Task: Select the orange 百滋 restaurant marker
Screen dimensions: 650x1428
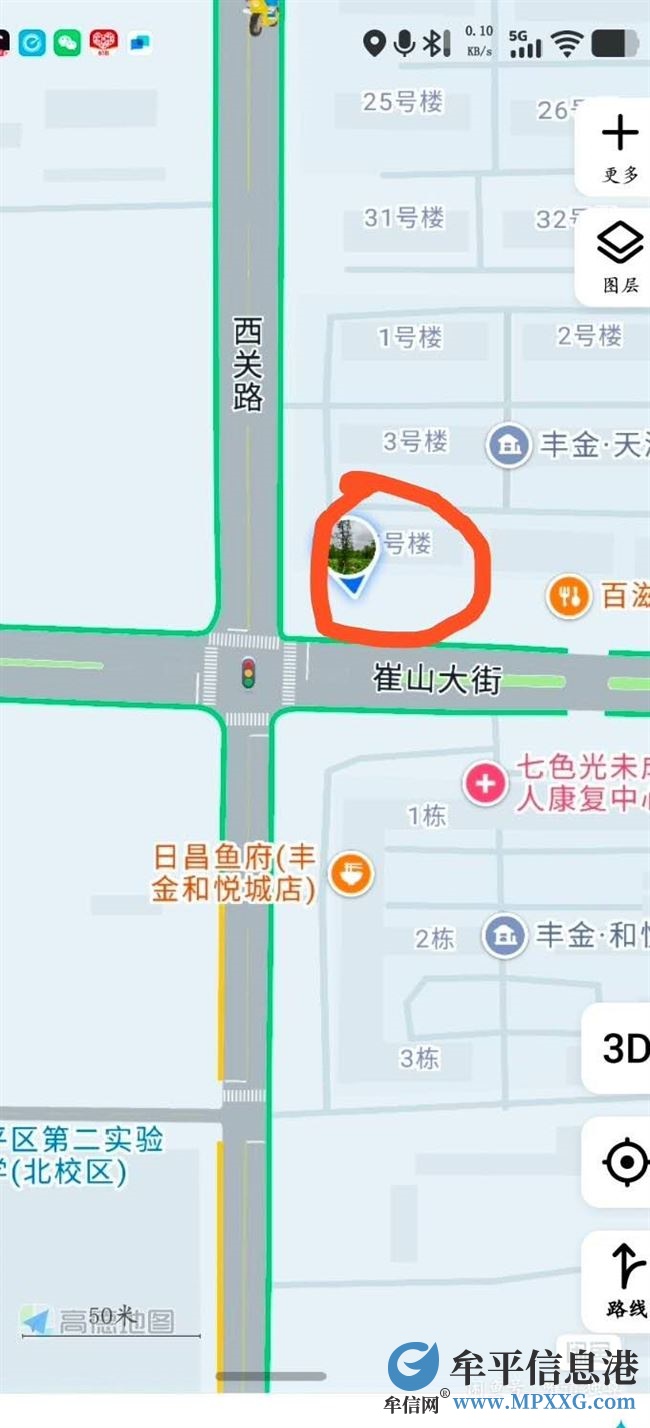Action: coord(568,597)
